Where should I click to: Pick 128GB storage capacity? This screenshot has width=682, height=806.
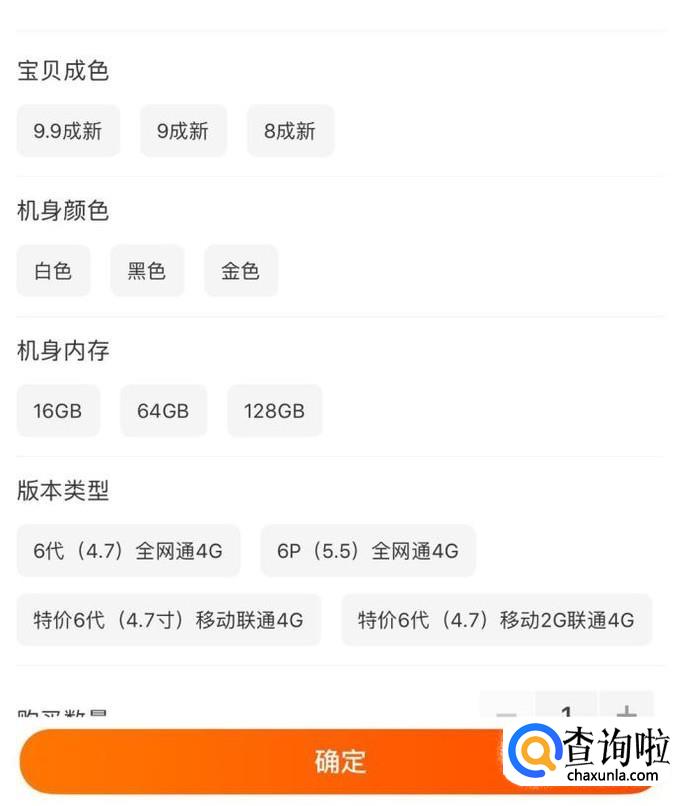pyautogui.click(x=274, y=411)
